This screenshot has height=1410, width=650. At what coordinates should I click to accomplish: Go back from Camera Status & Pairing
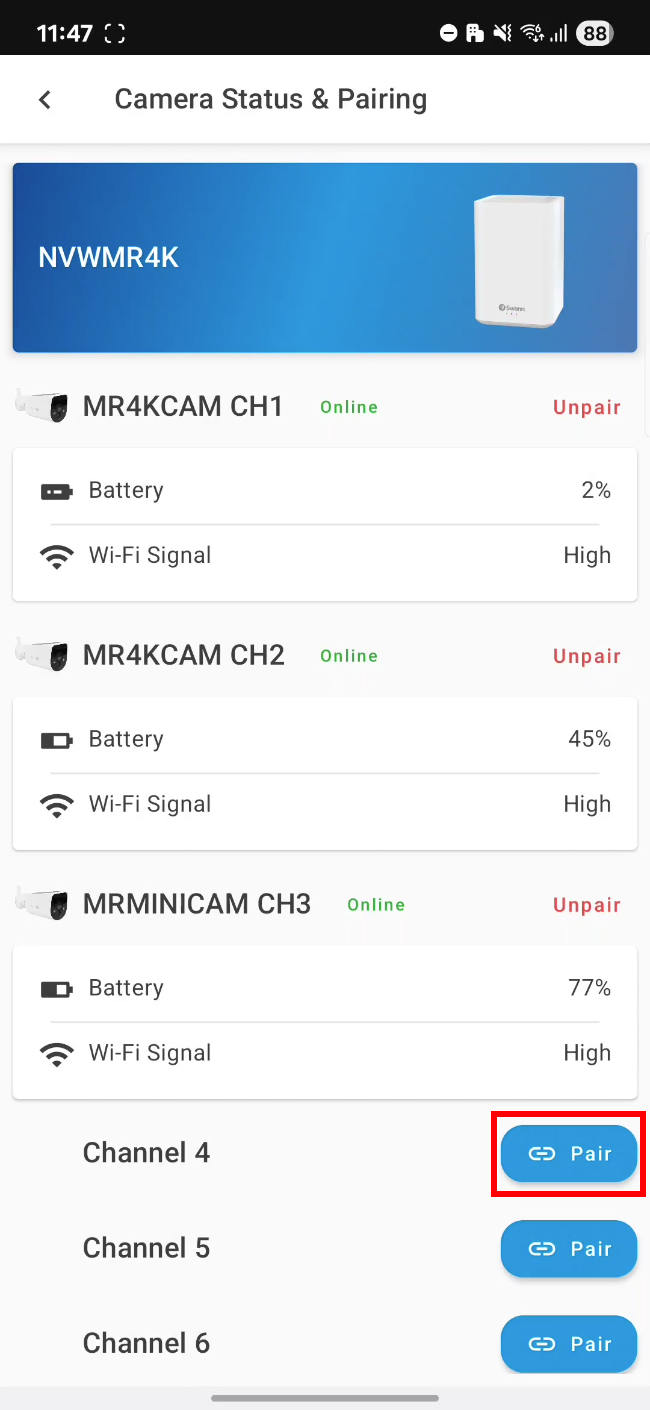[x=44, y=99]
